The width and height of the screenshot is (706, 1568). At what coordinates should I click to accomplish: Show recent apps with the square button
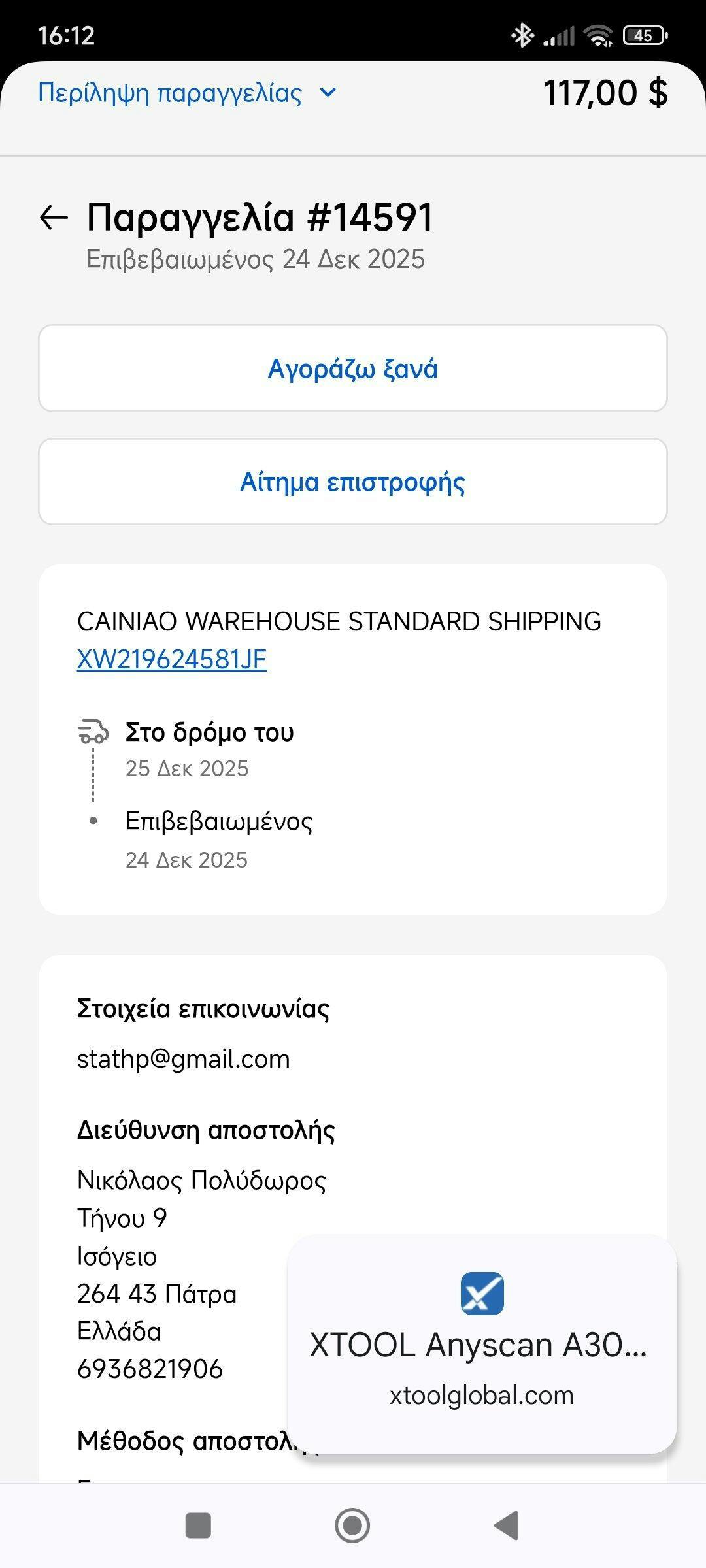point(198,1526)
